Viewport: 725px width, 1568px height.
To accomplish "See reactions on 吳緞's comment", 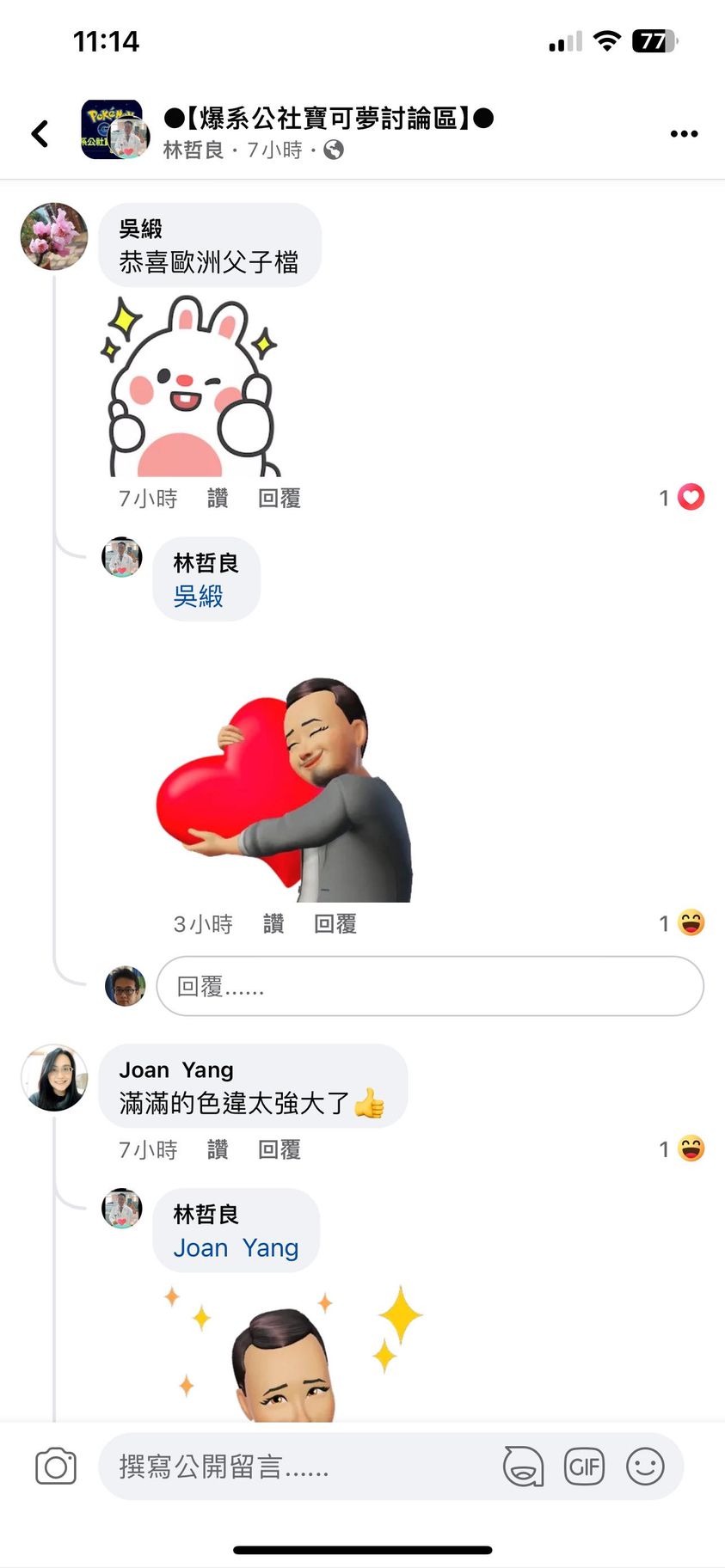I will [682, 497].
